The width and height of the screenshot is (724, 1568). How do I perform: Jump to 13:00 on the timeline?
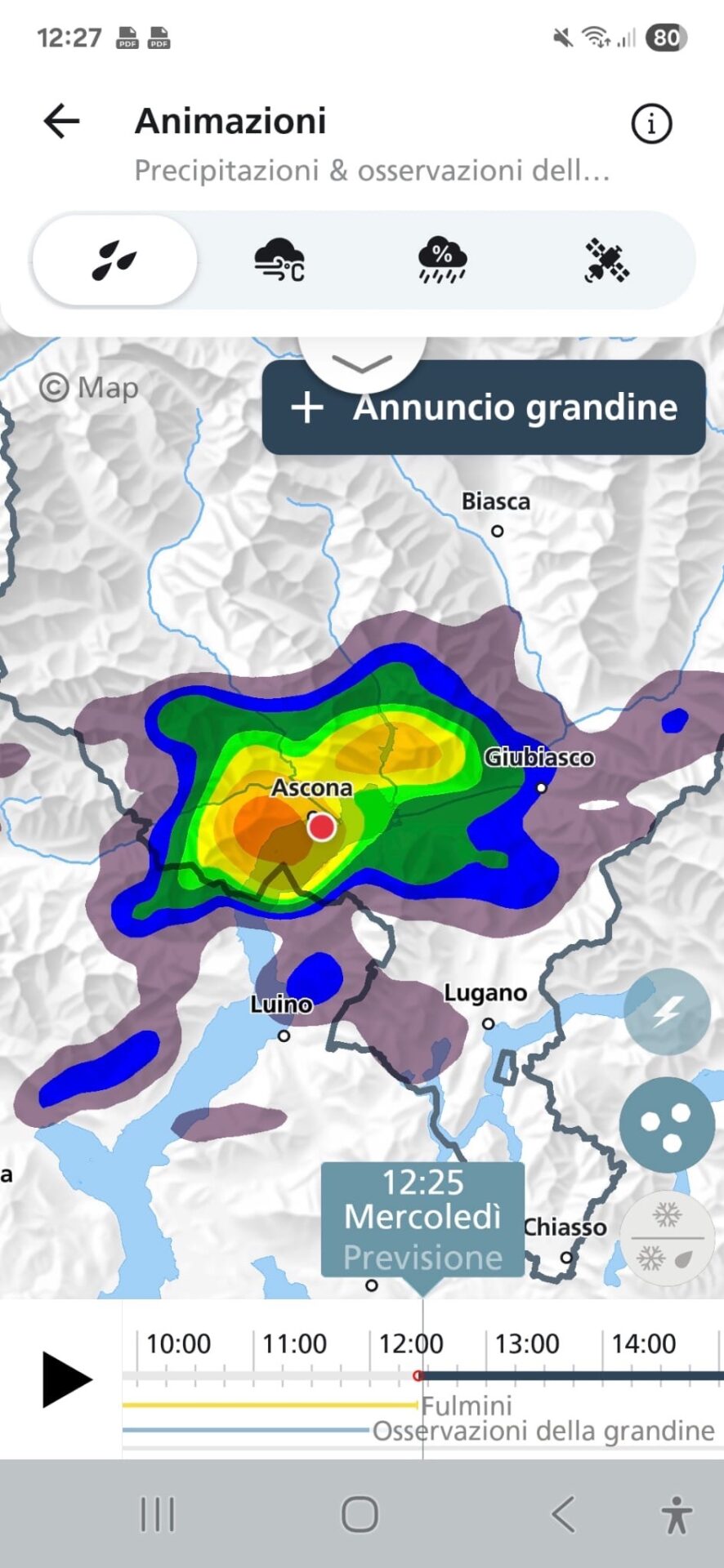[527, 1345]
